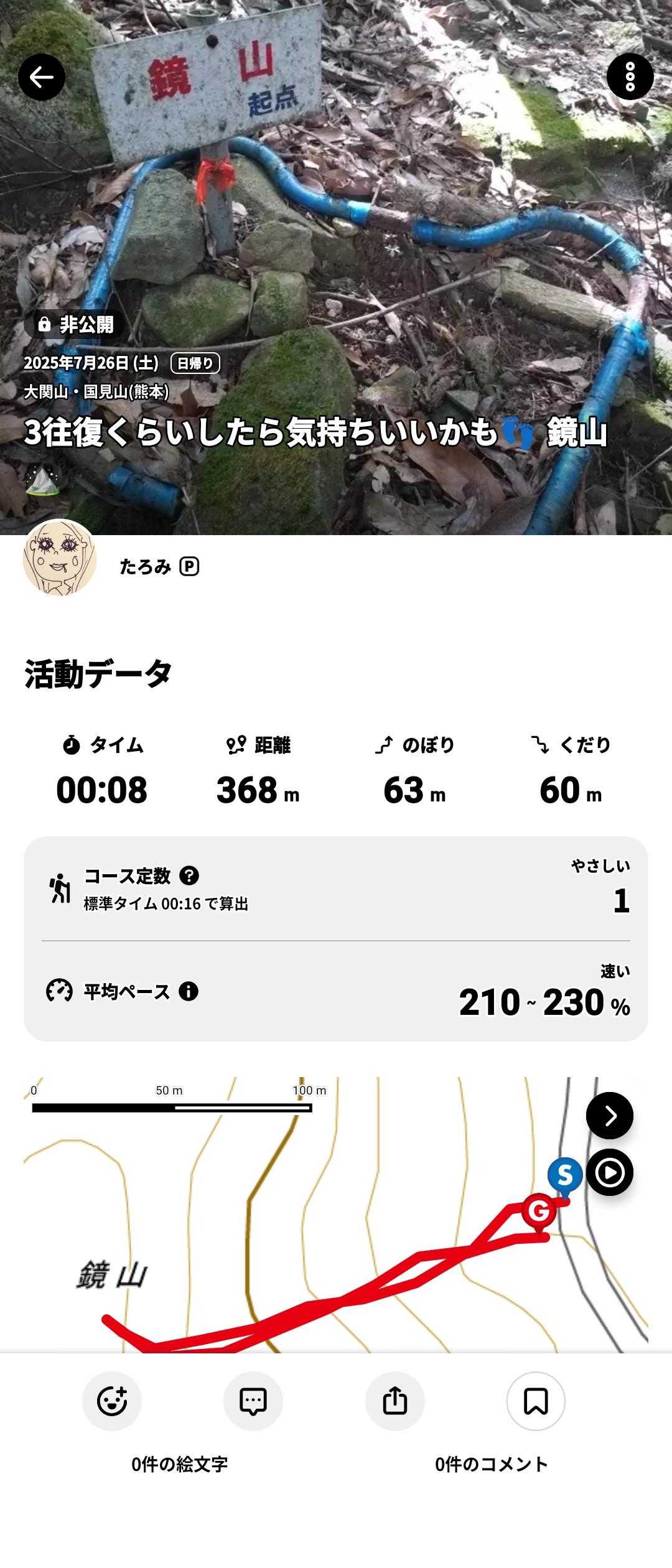Open the 大関山・国見山(熊本) area link
This screenshot has height=1568, width=672.
pyautogui.click(x=96, y=391)
